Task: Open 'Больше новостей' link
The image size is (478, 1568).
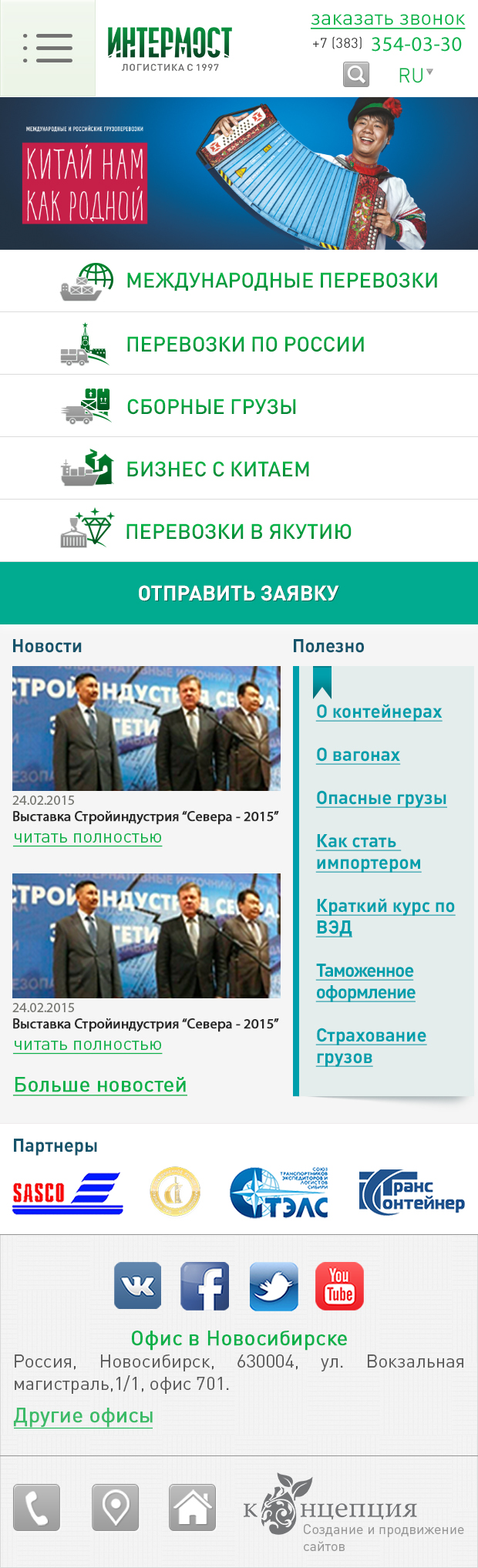Action: point(100,1085)
